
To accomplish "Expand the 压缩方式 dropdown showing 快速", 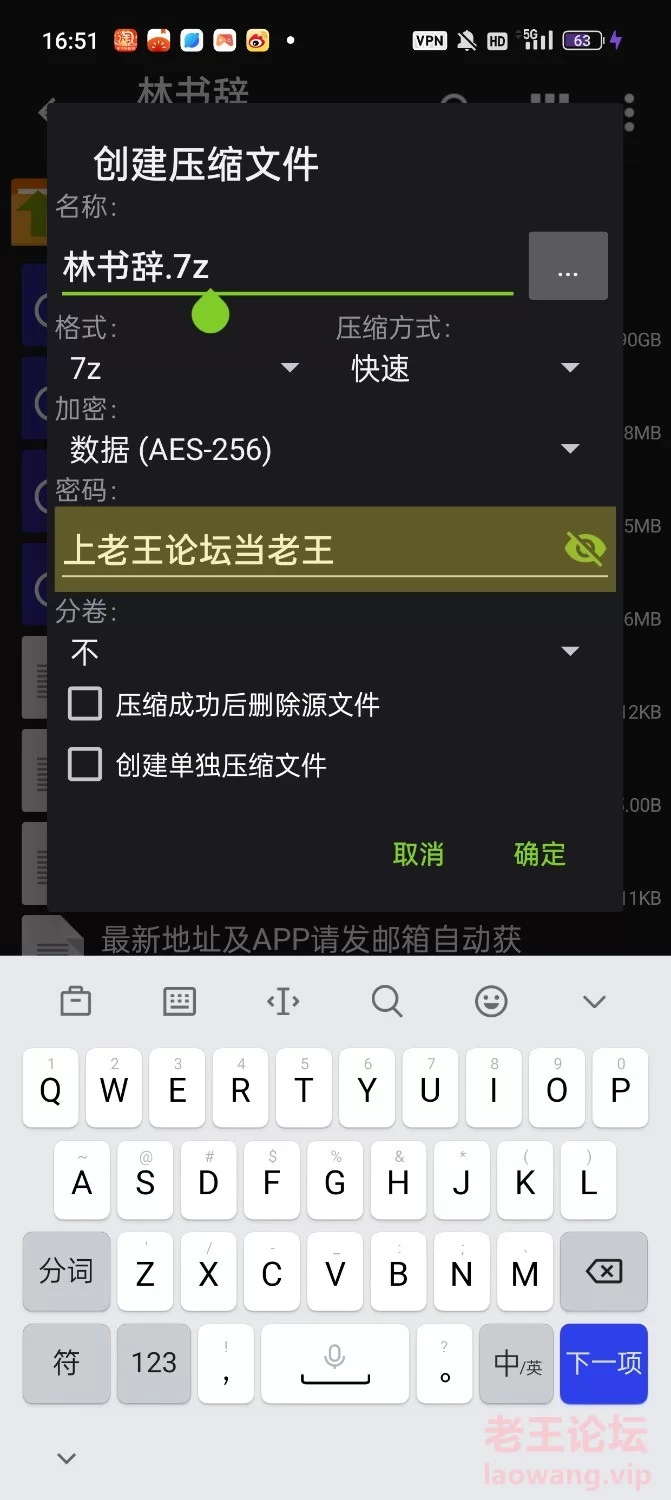I will [x=465, y=368].
